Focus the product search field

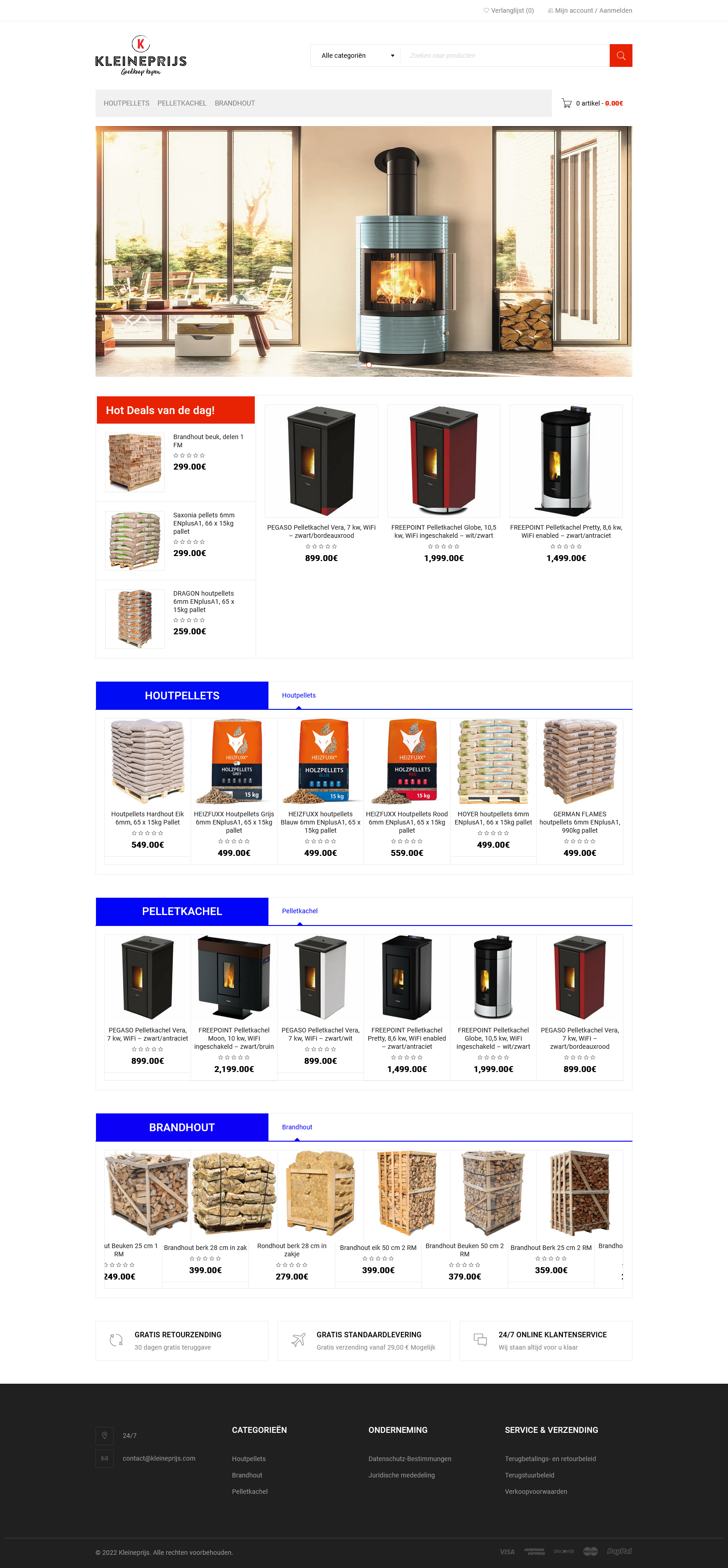pyautogui.click(x=505, y=56)
